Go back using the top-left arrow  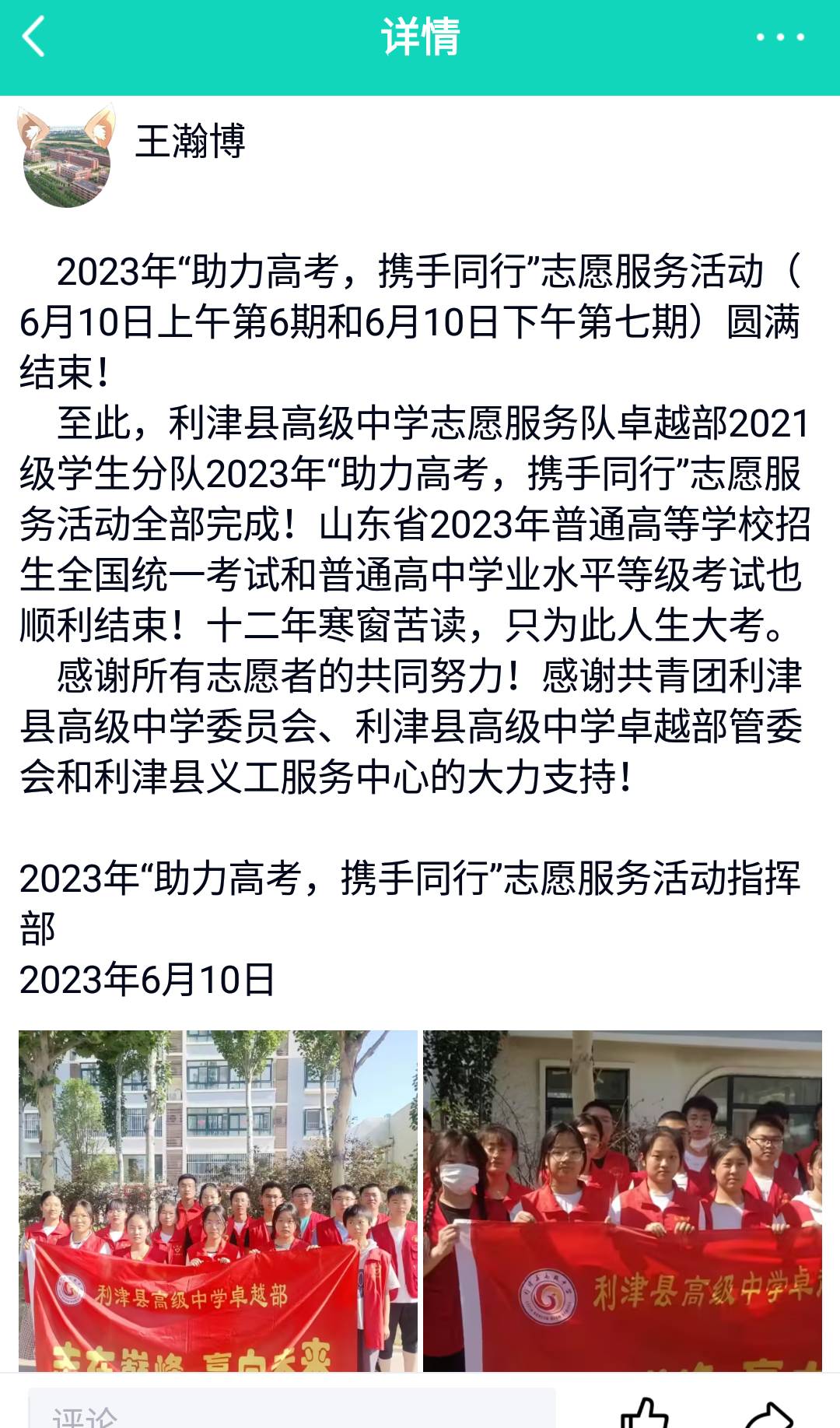tap(34, 37)
